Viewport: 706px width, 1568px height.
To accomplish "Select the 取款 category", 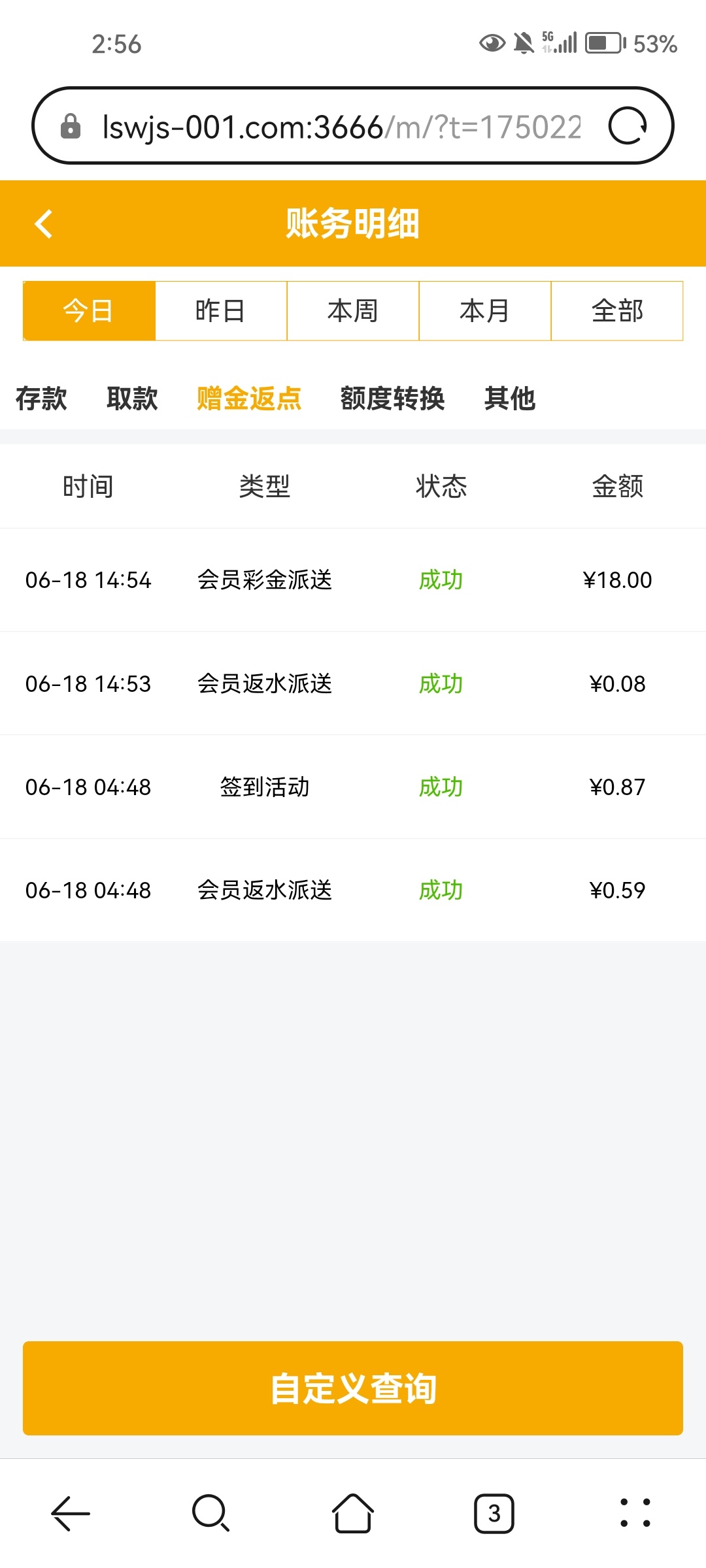I will (132, 399).
